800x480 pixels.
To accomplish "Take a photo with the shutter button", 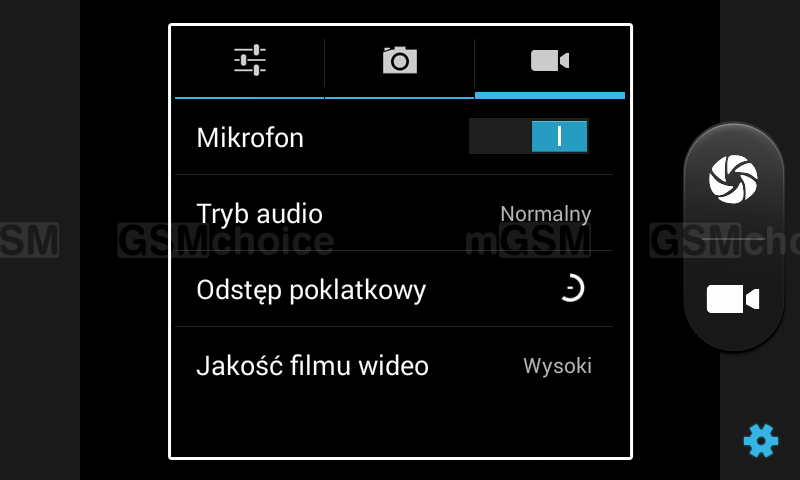I will [x=733, y=180].
